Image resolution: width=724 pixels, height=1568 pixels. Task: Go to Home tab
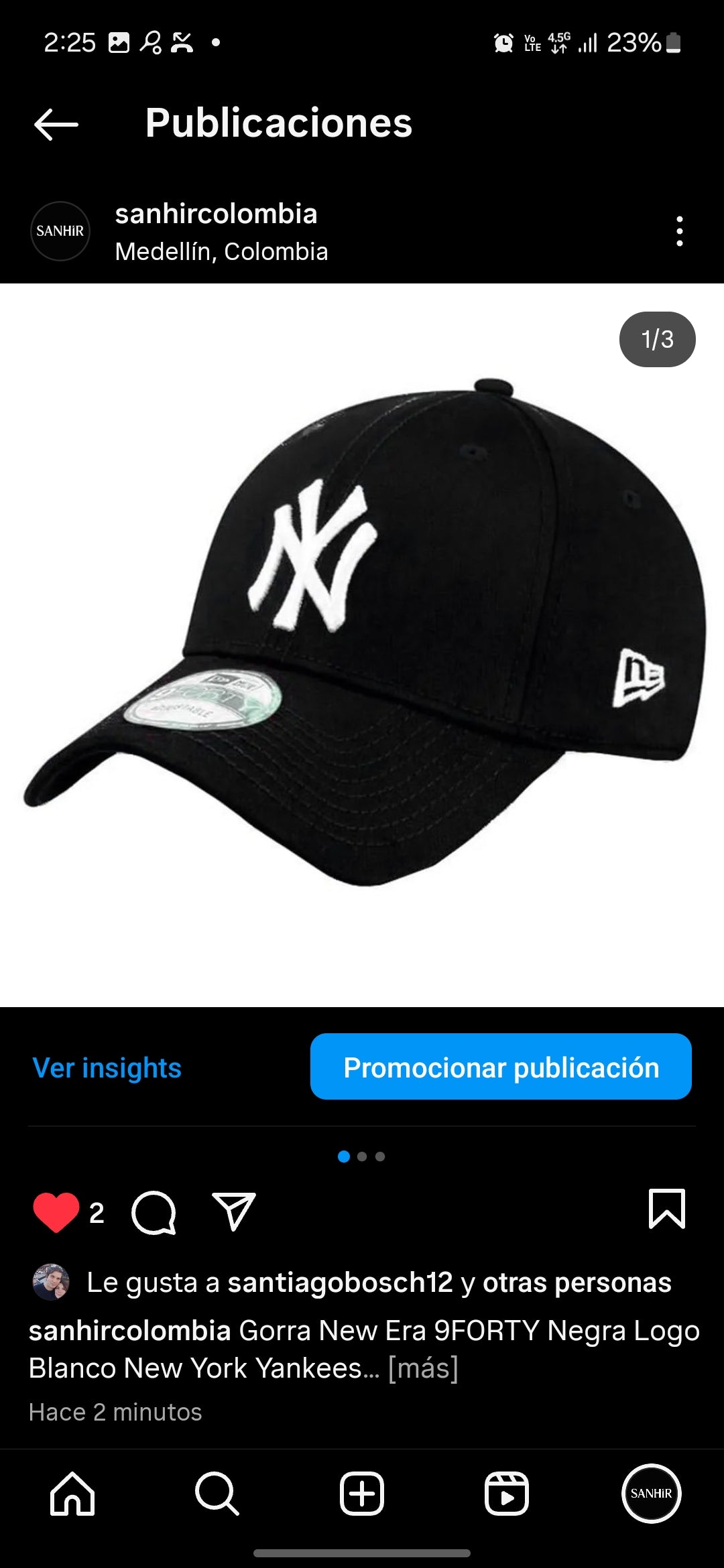[x=72, y=1494]
